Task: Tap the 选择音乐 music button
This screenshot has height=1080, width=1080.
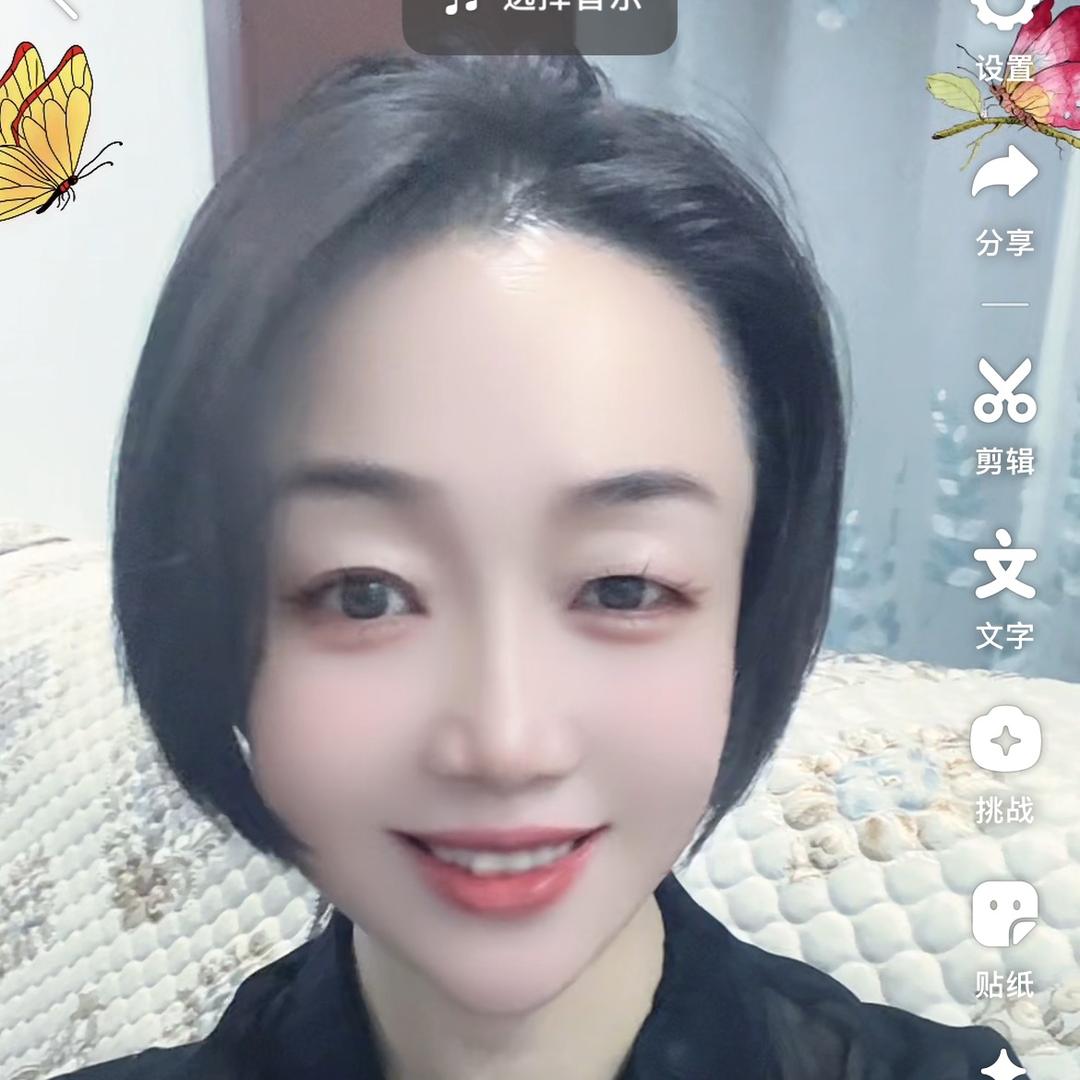Action: coord(540,12)
